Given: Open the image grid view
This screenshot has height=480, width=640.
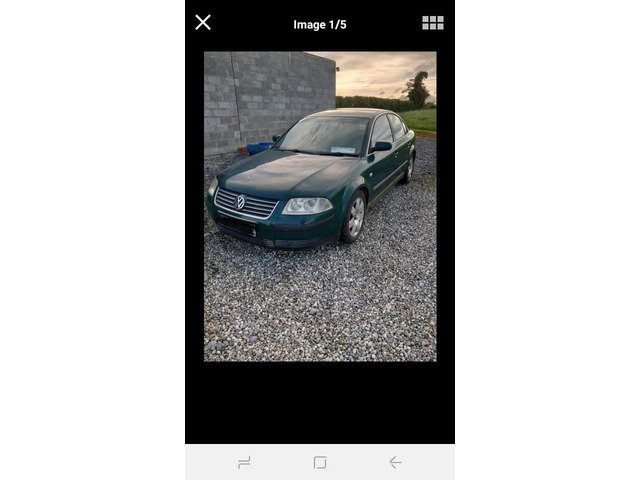Looking at the screenshot, I should pyautogui.click(x=433, y=23).
